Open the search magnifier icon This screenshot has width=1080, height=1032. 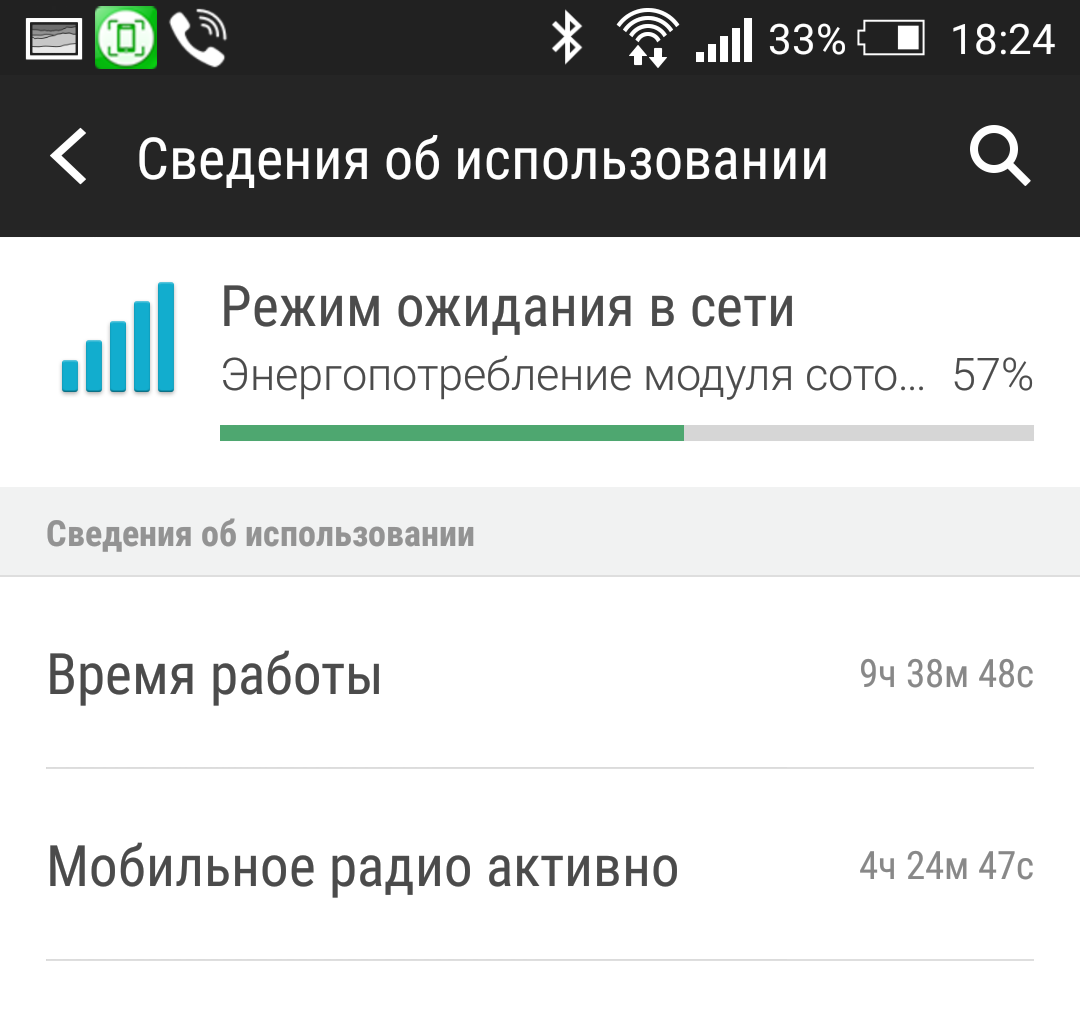[999, 159]
